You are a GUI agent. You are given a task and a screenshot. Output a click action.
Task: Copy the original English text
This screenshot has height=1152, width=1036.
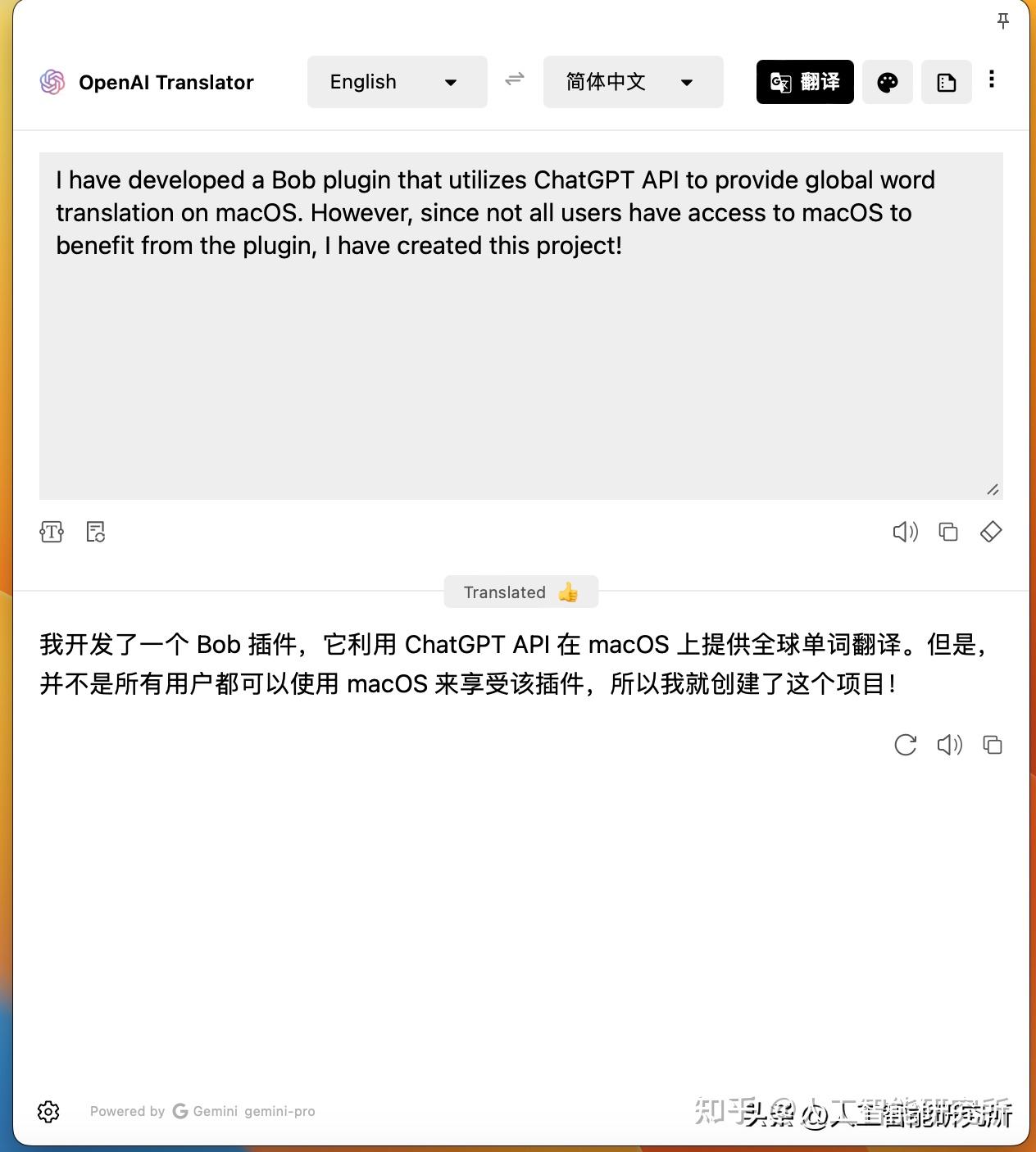tap(948, 532)
